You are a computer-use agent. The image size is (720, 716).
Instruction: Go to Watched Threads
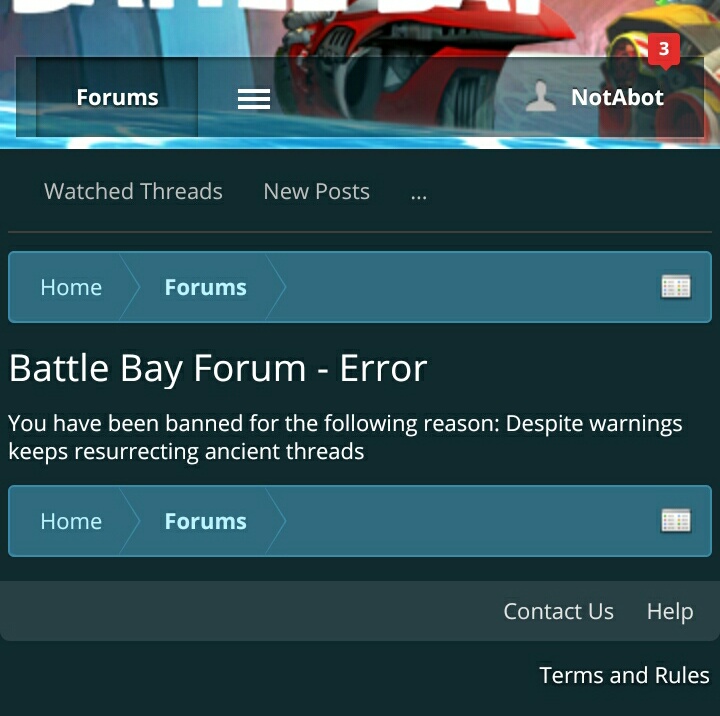click(x=133, y=191)
